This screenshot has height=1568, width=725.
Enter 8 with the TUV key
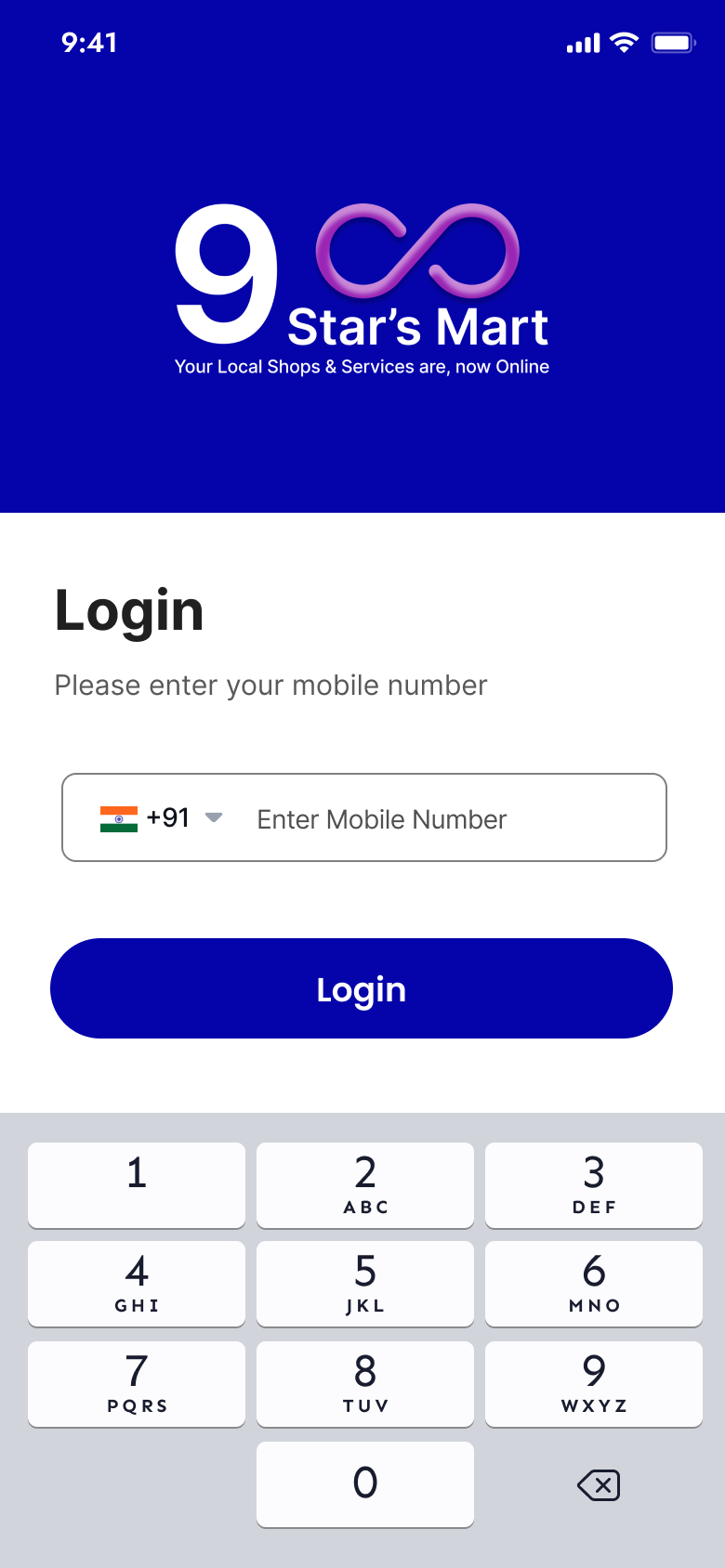click(365, 1383)
